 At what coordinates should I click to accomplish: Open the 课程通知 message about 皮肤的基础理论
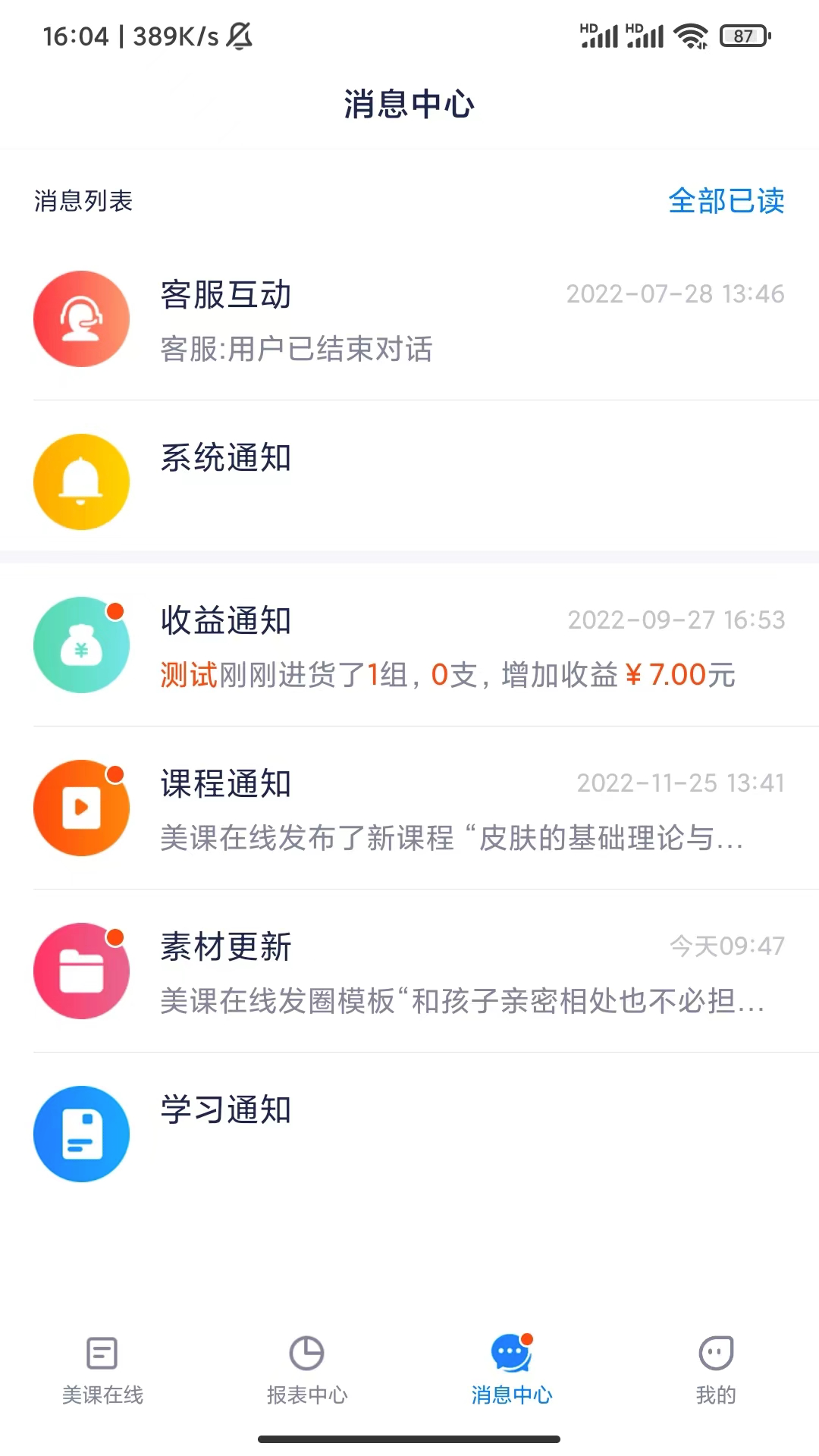pos(409,808)
